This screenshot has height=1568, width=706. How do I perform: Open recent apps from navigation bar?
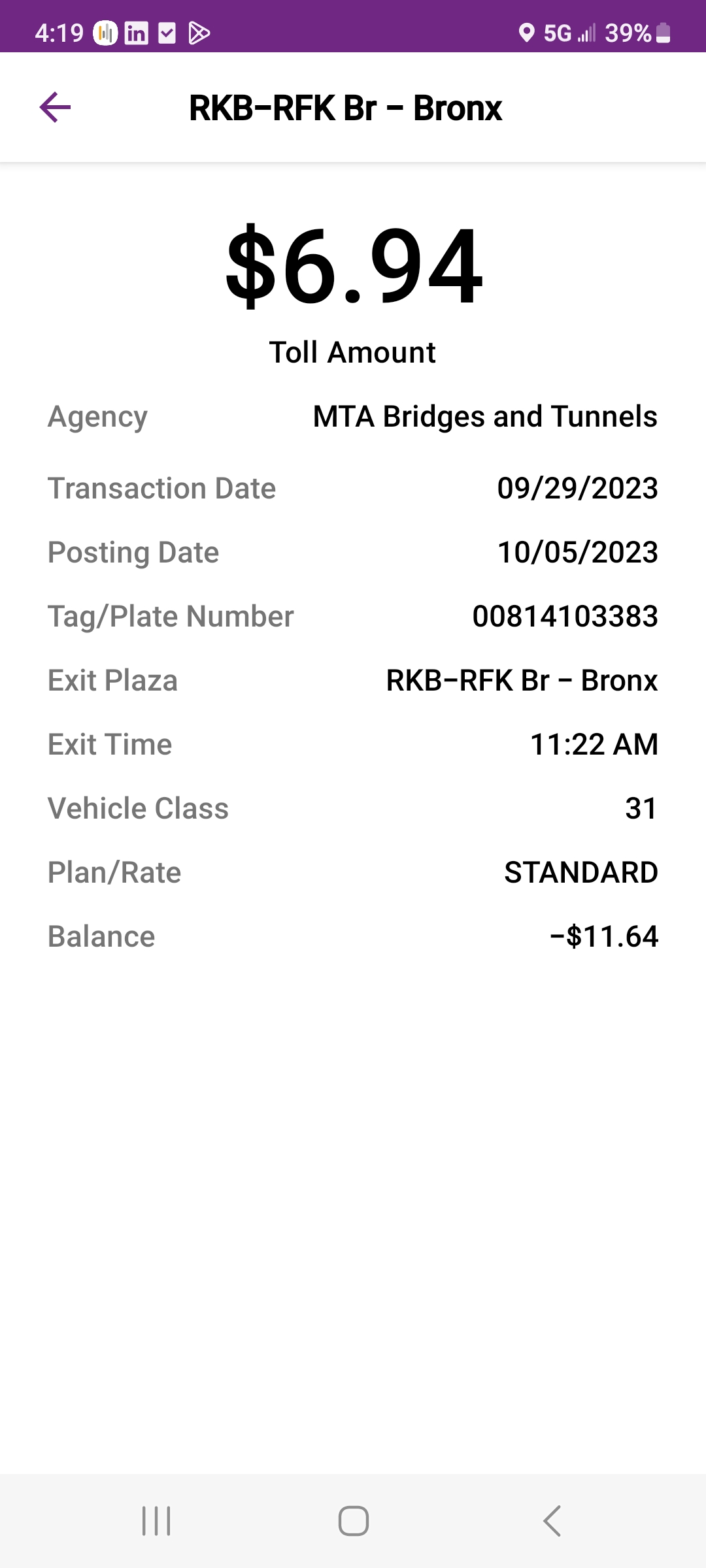pos(156,1521)
